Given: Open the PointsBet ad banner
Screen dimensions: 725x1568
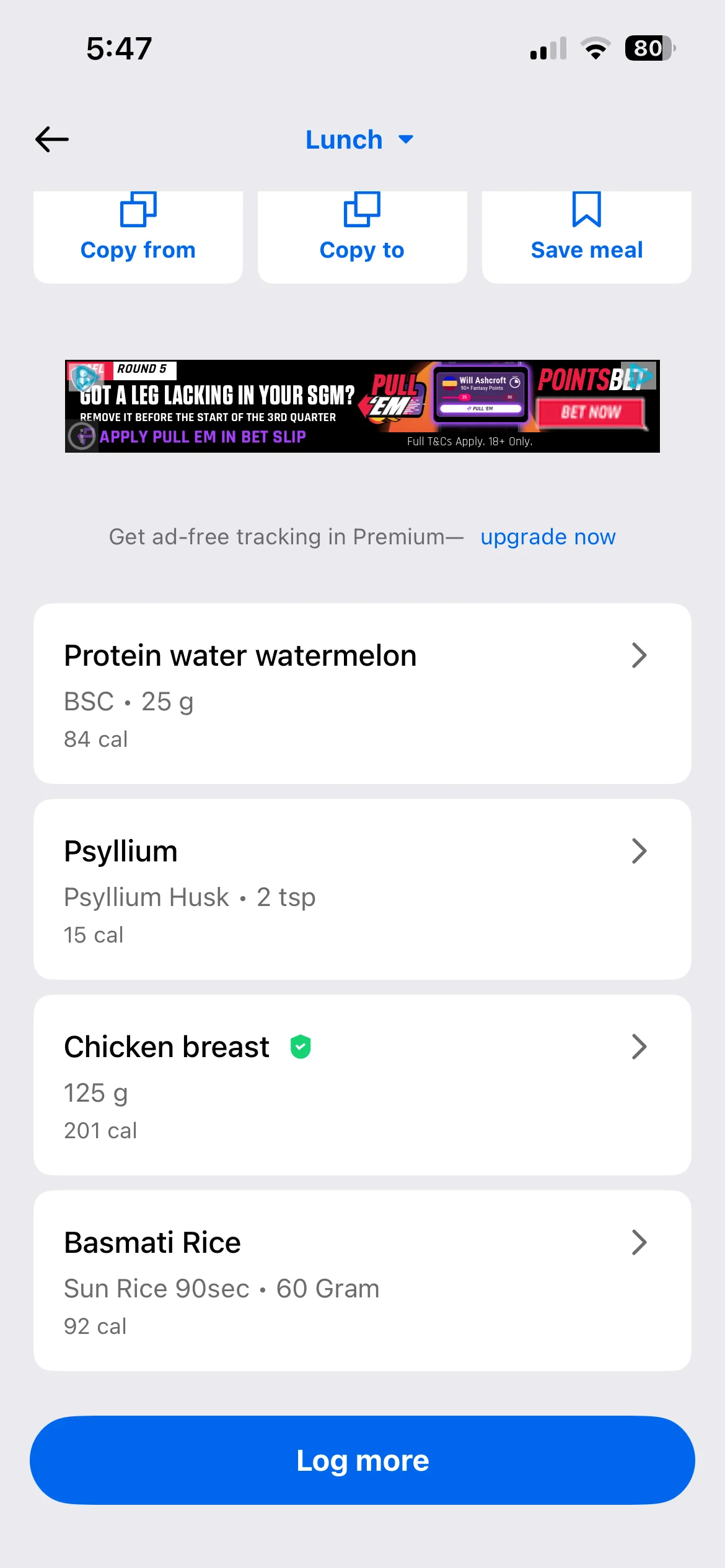Looking at the screenshot, I should [x=362, y=406].
